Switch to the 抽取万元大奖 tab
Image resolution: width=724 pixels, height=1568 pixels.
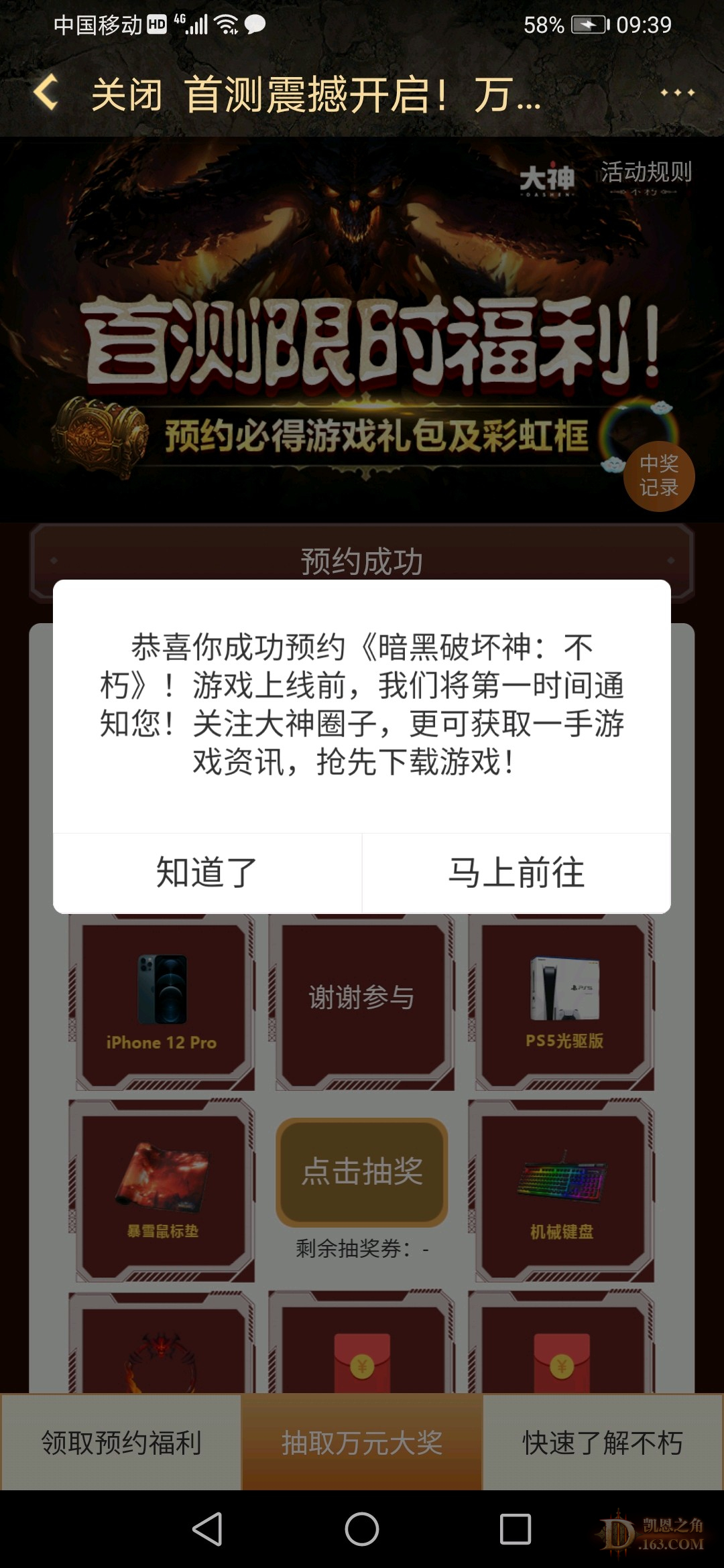click(362, 1443)
